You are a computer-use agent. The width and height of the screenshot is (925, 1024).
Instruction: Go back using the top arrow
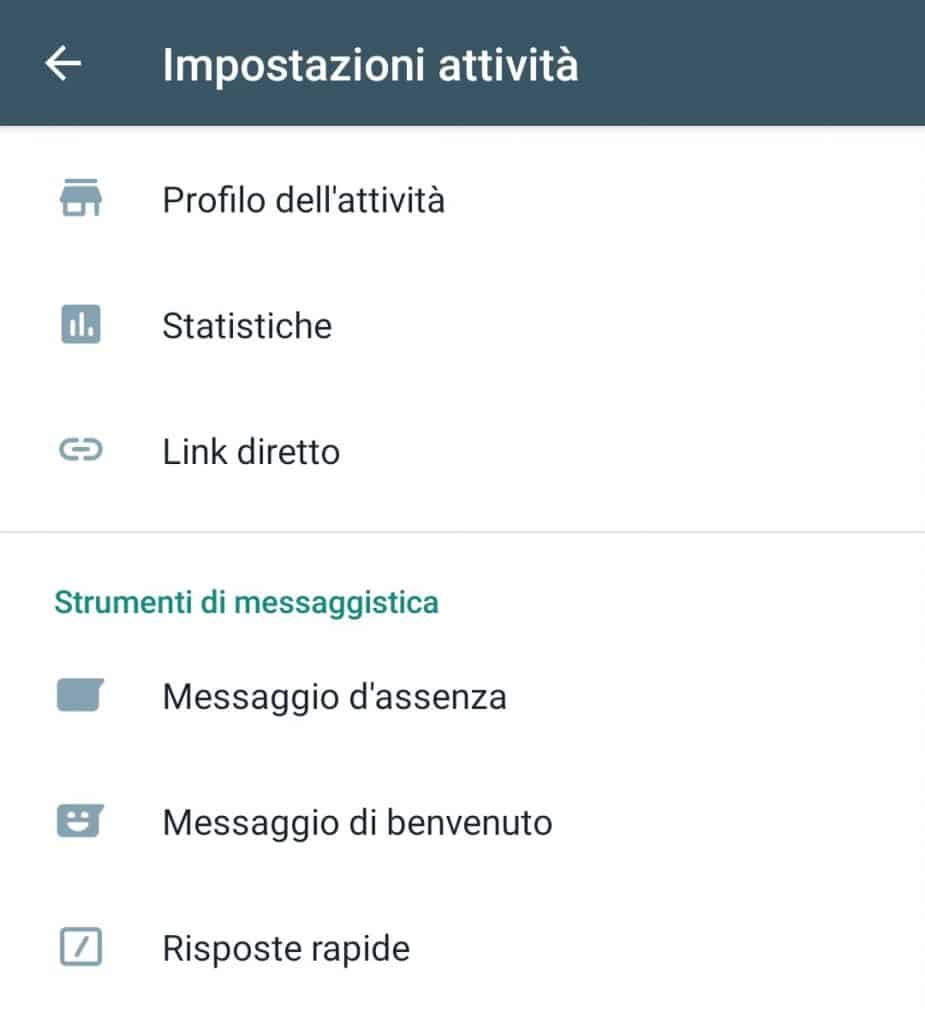[63, 64]
